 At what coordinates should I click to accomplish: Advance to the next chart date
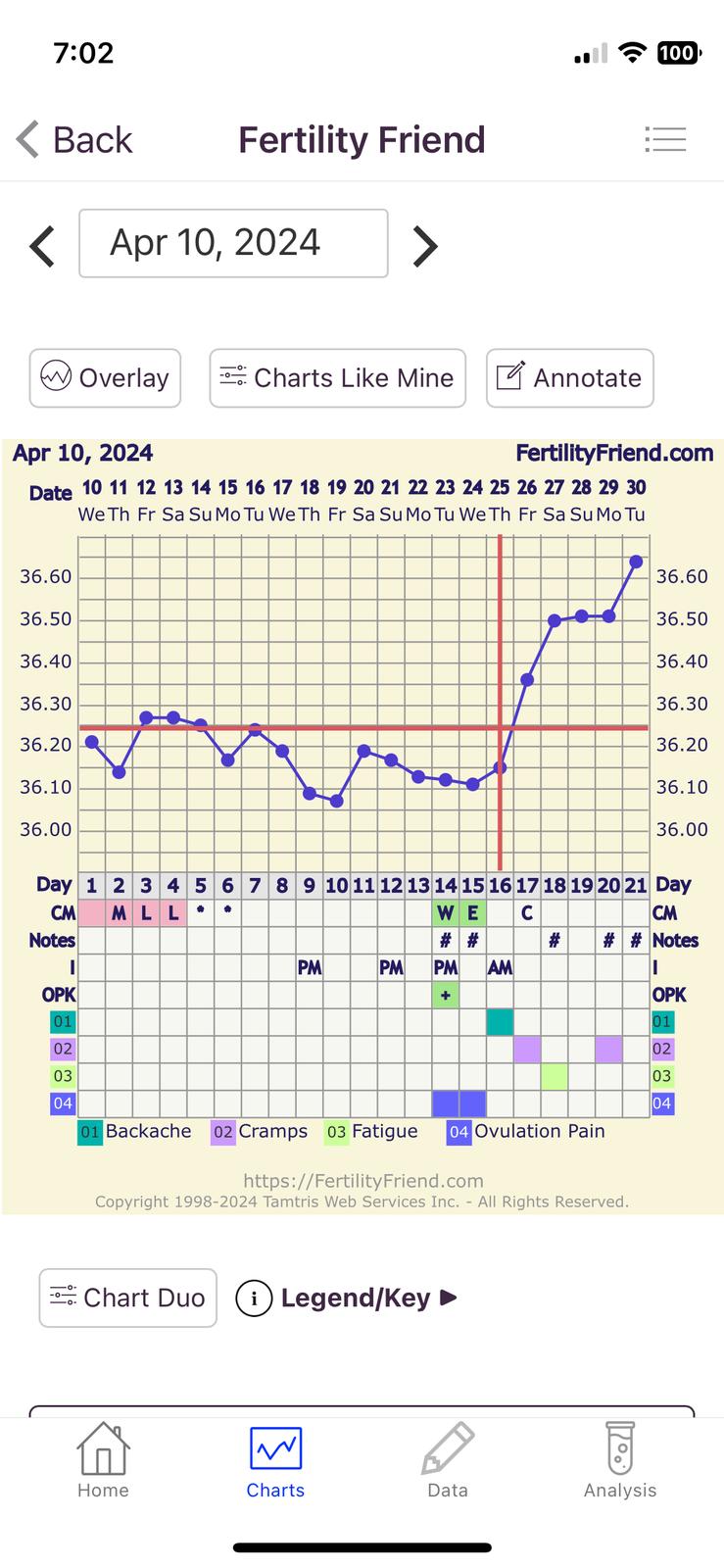424,246
